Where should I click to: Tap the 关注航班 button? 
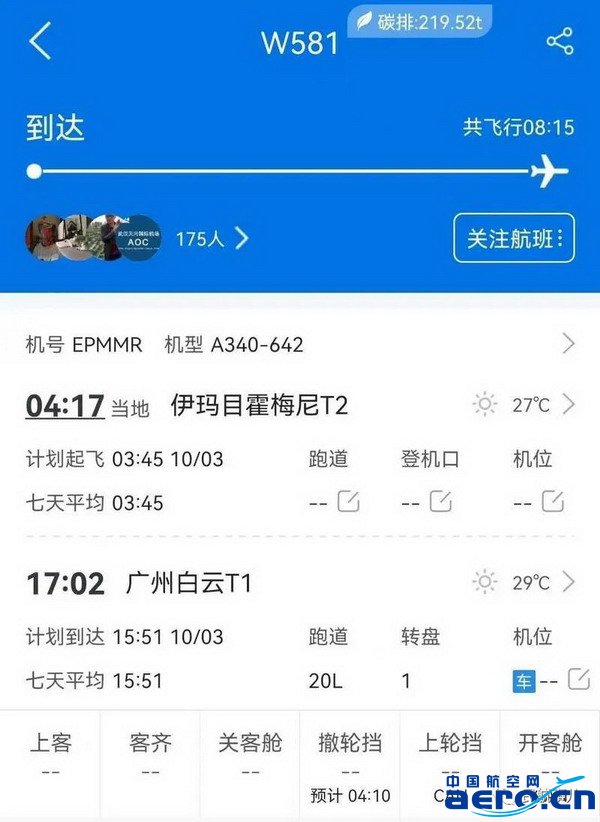click(514, 238)
